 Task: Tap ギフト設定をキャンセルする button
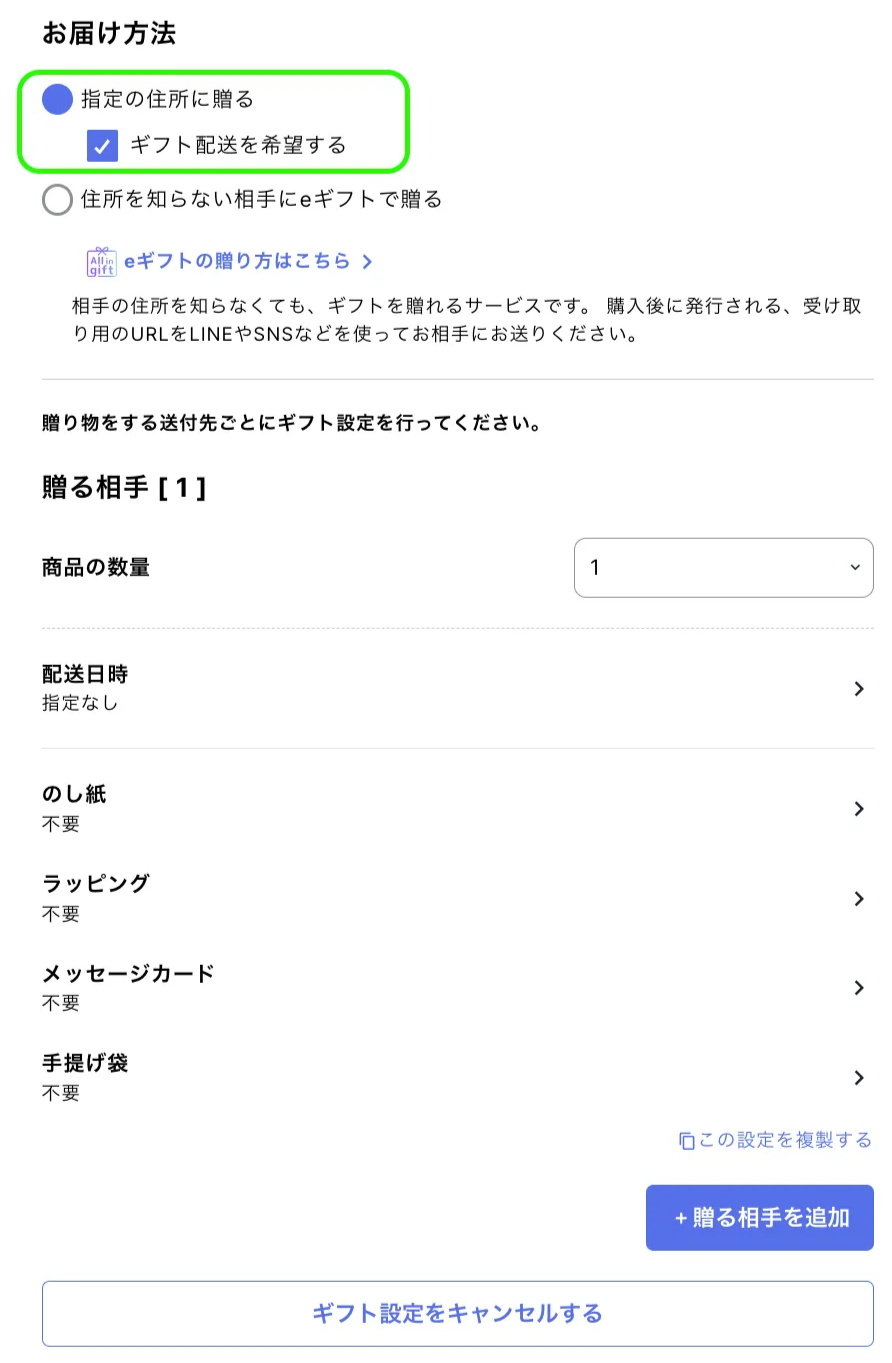pyautogui.click(x=457, y=1313)
